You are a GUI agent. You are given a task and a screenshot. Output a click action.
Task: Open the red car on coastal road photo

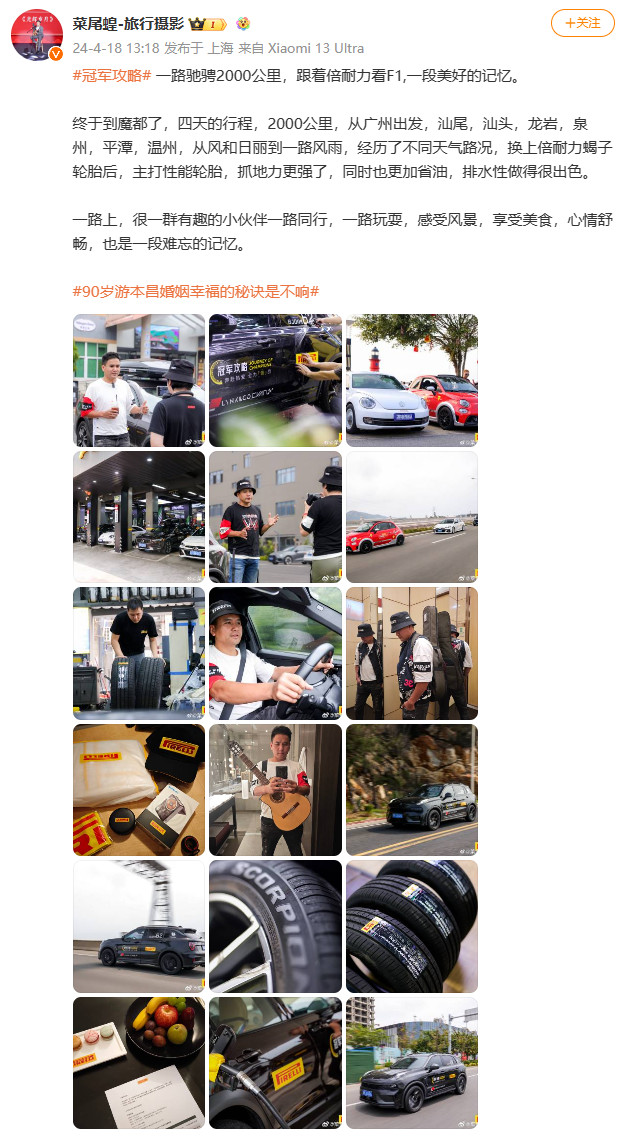click(x=411, y=516)
